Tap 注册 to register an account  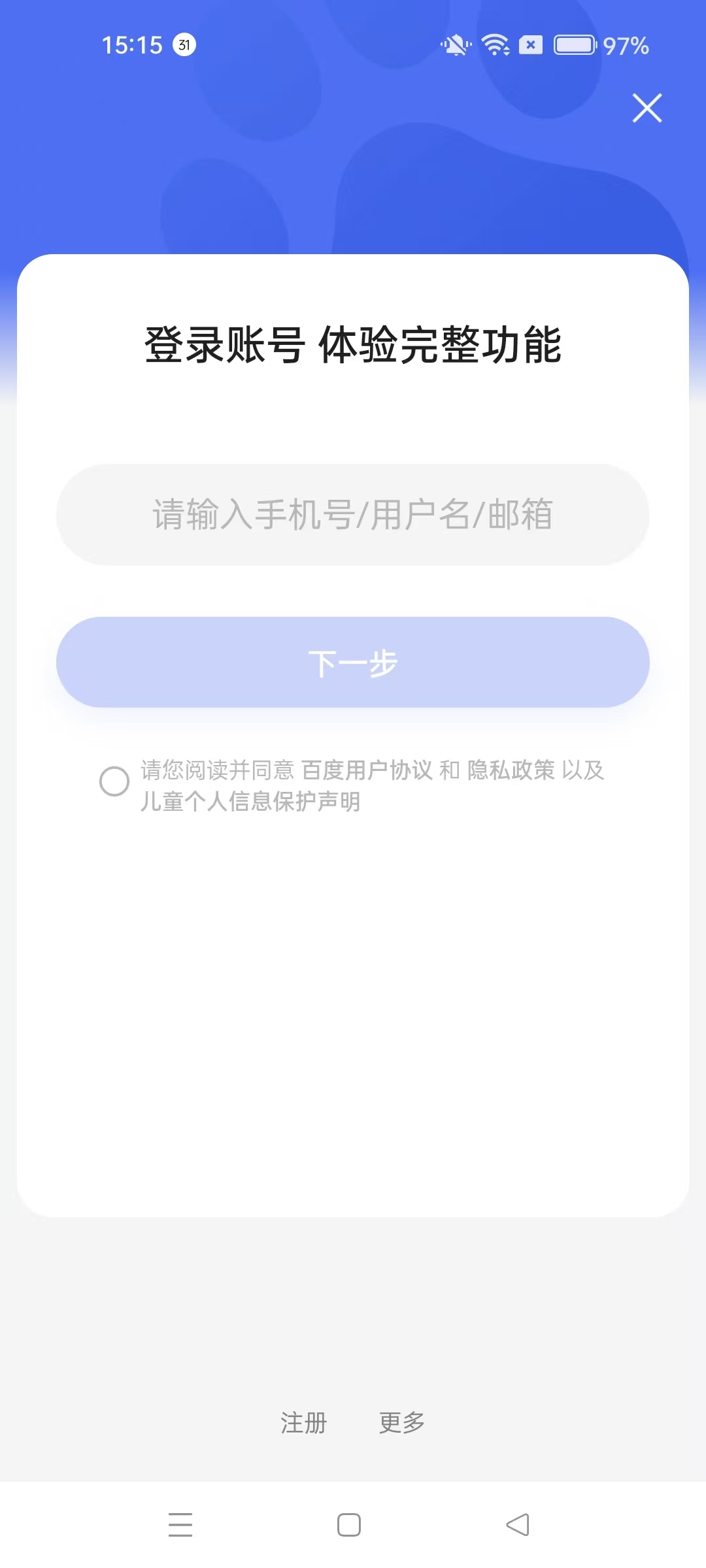pos(303,1422)
